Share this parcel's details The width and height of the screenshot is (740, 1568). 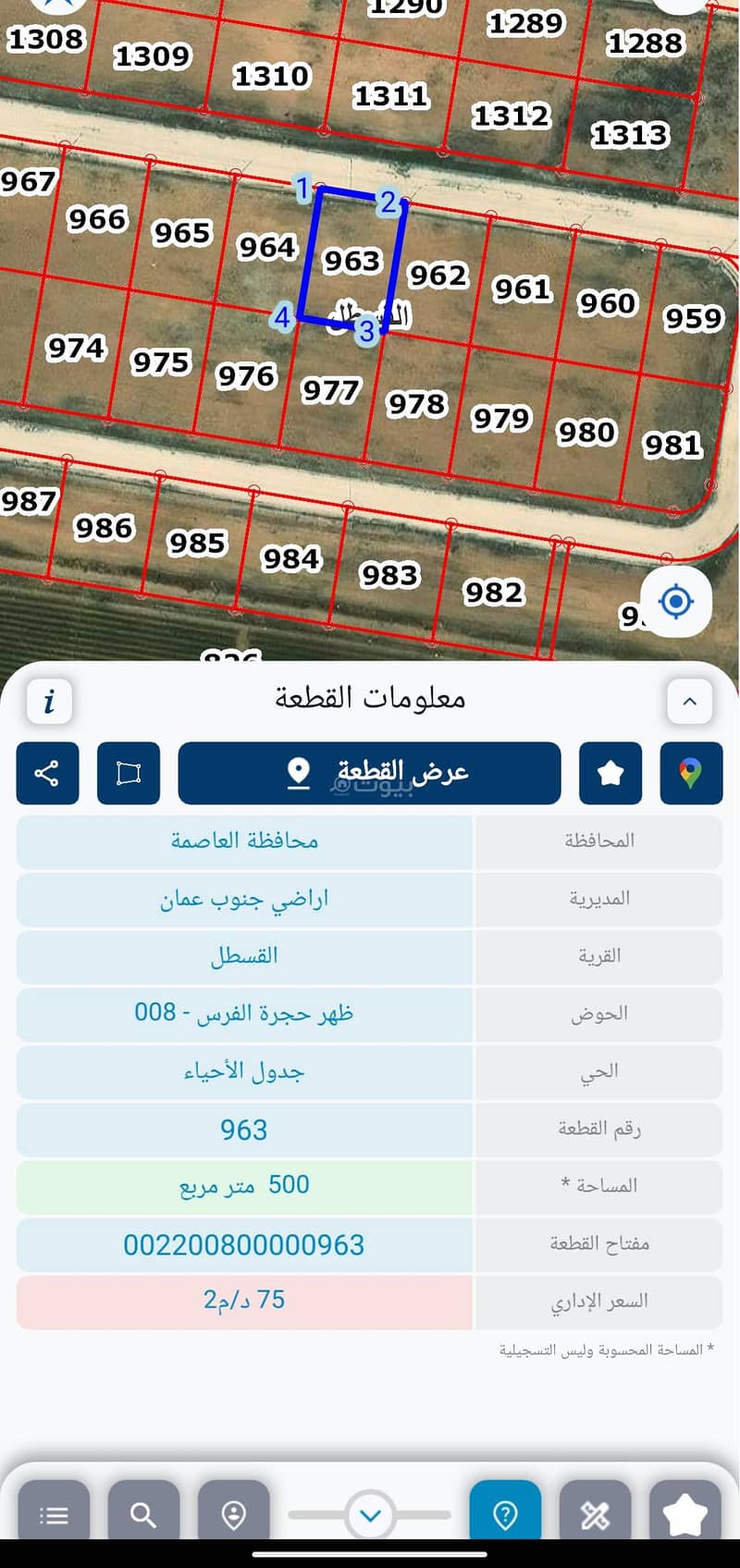(47, 773)
